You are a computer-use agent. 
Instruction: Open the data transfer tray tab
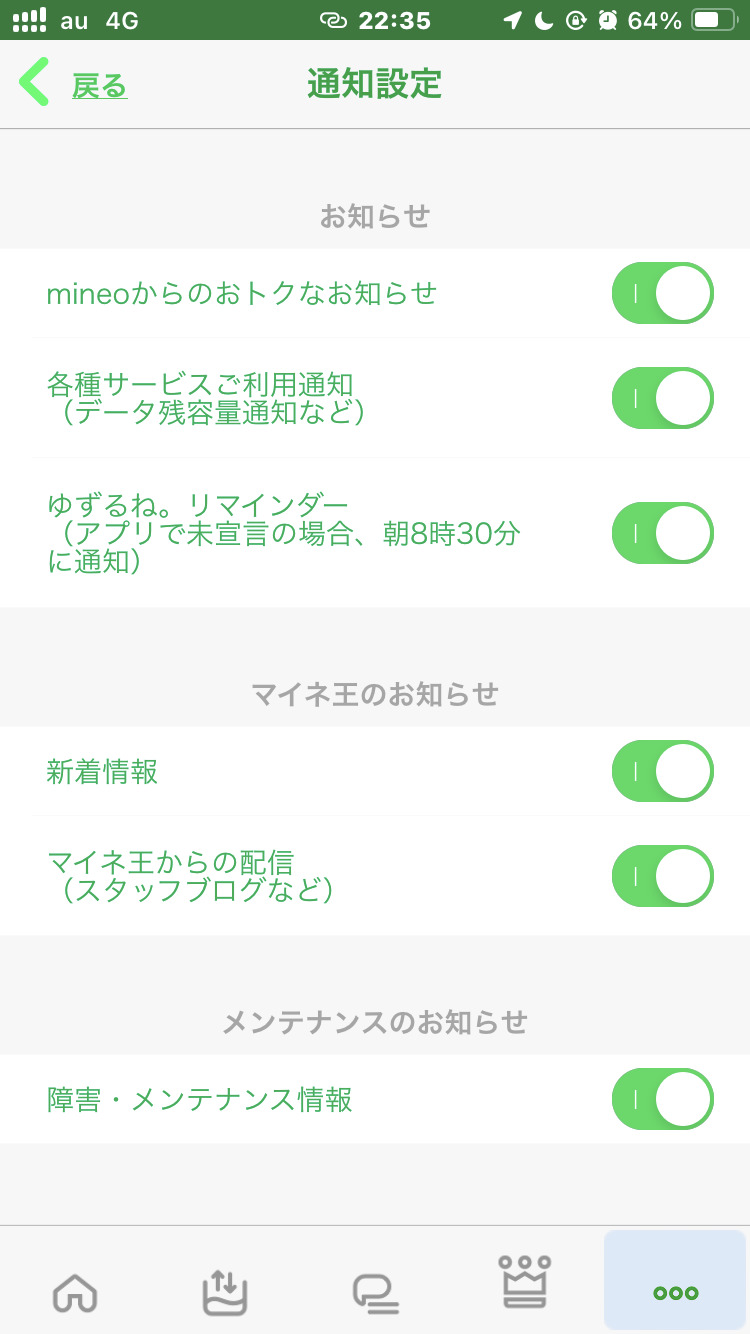[x=224, y=1292]
